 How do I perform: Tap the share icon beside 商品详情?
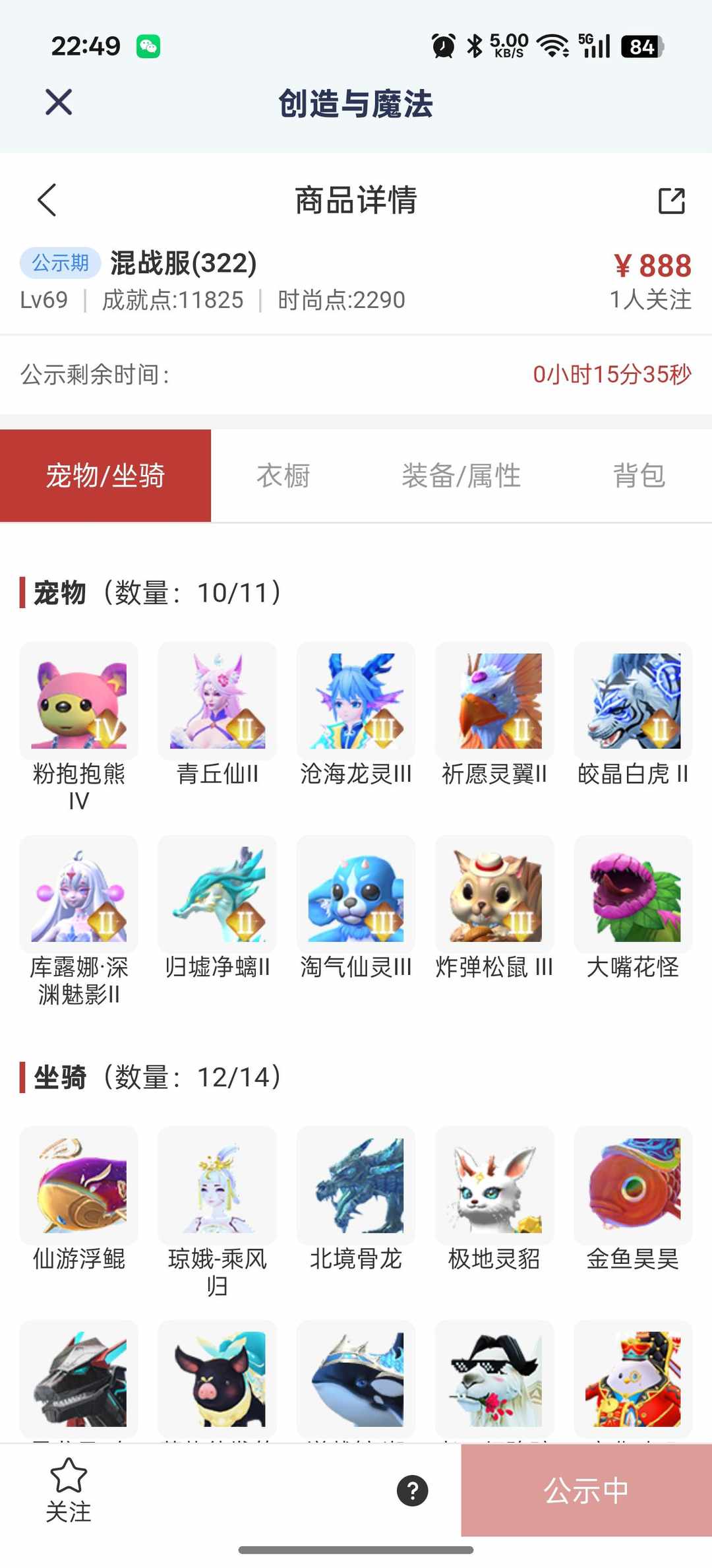click(x=670, y=201)
